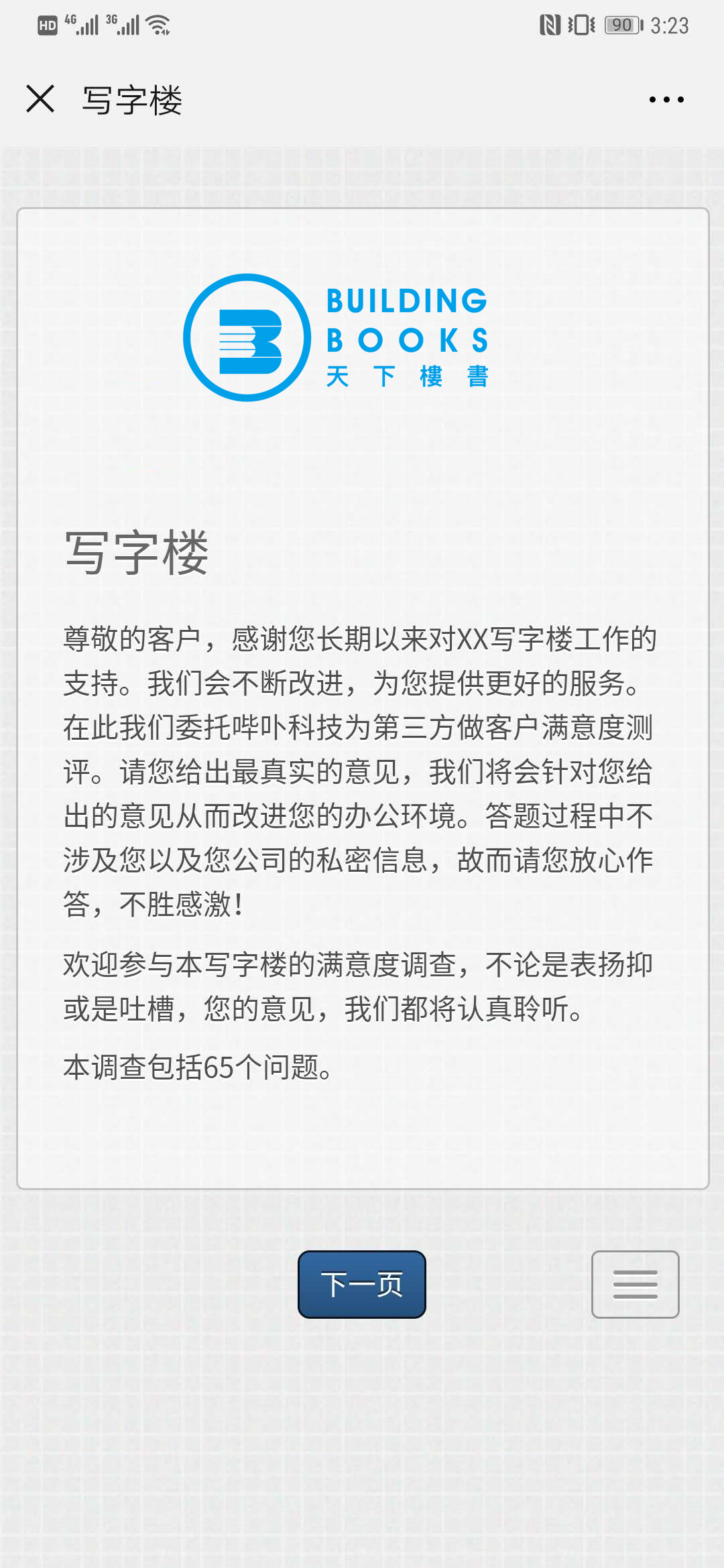Open the three-dot overflow menu
724x1568 pixels.
(666, 100)
